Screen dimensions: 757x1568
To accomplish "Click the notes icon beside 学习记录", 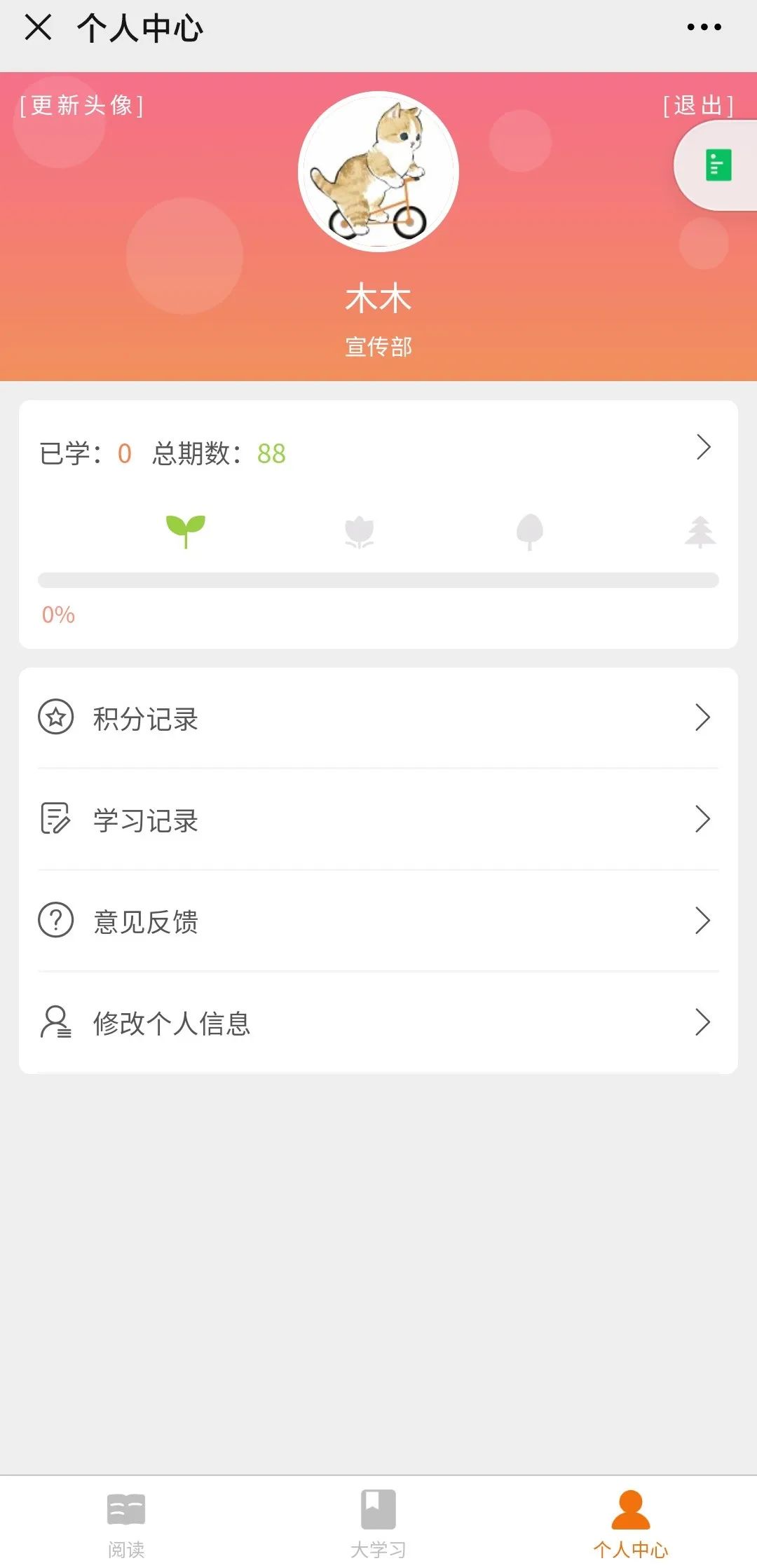I will [x=55, y=820].
